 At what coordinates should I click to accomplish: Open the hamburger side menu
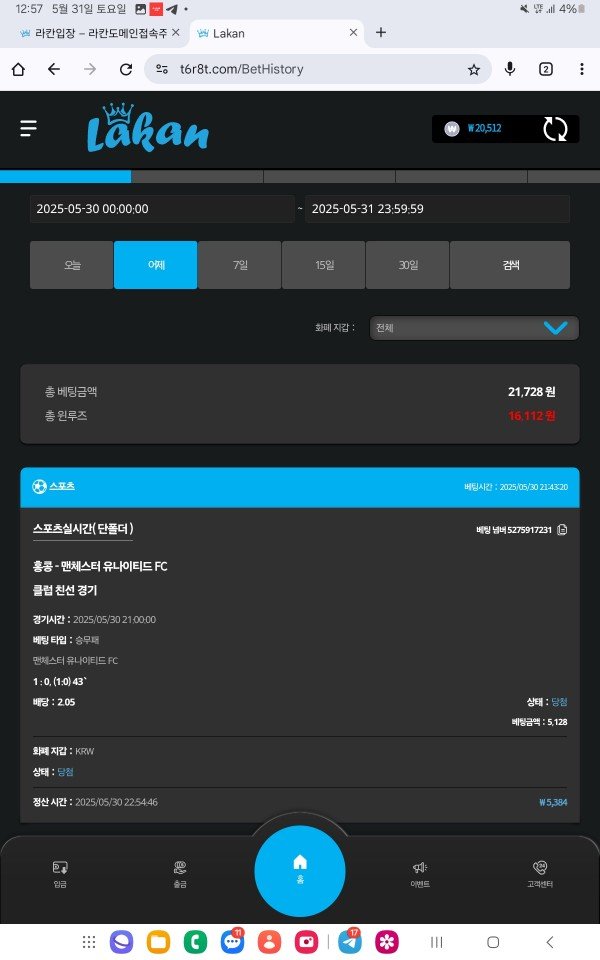[x=28, y=129]
